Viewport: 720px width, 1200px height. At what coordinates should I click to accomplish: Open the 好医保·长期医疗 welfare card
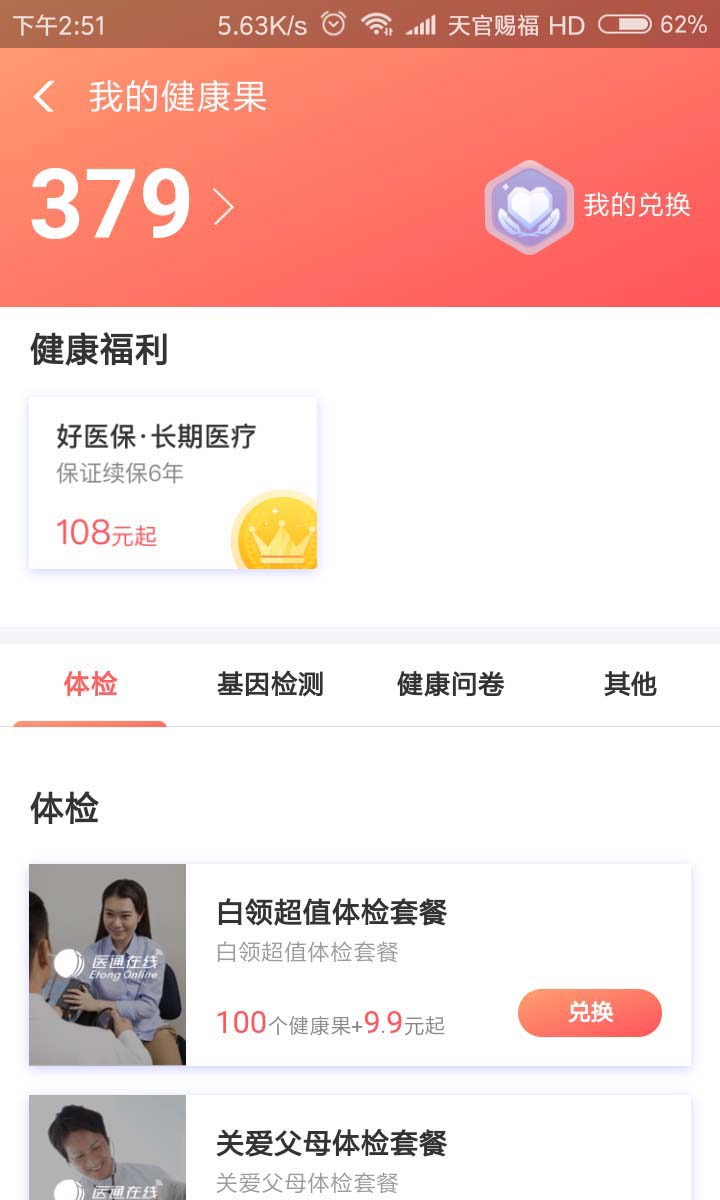click(173, 483)
